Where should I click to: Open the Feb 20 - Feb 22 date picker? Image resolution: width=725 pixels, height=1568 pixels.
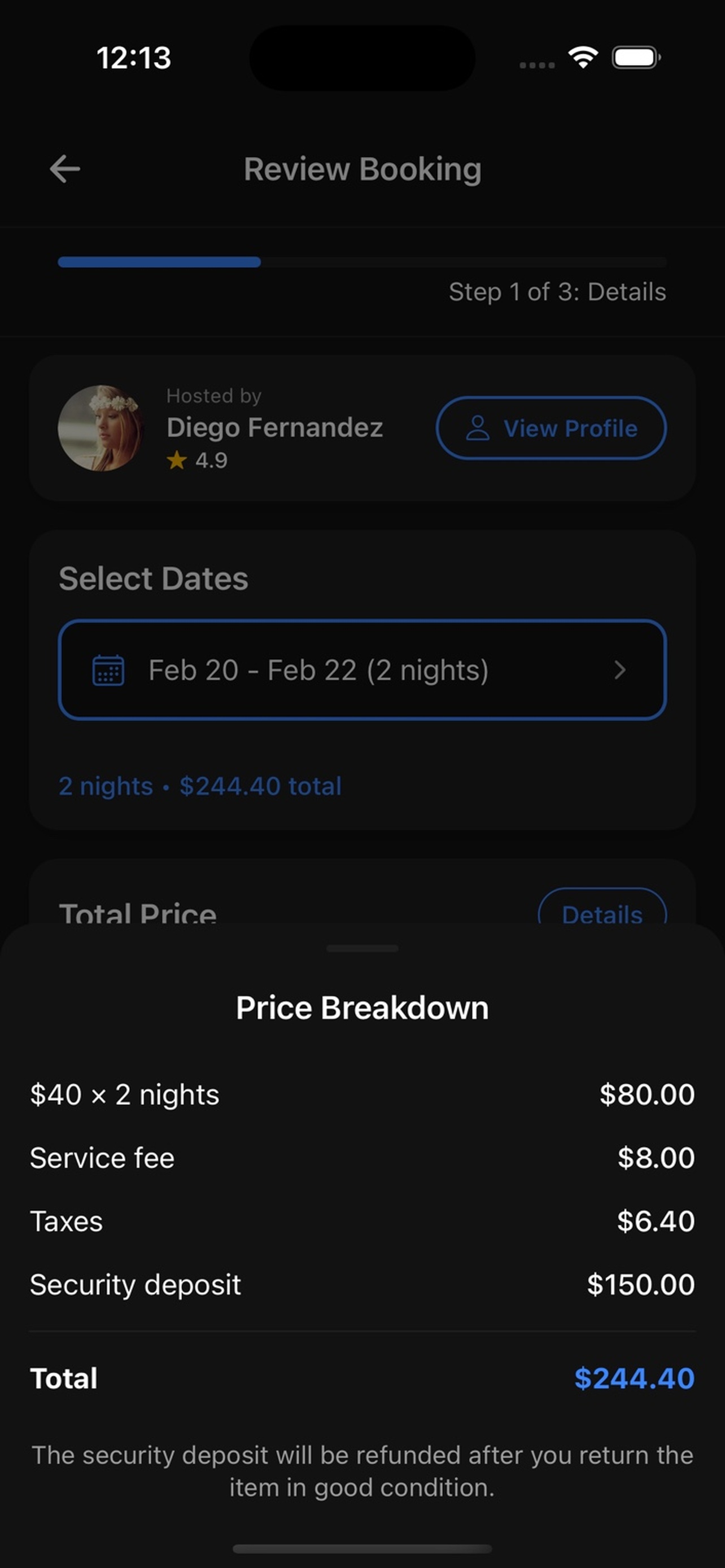[362, 669]
